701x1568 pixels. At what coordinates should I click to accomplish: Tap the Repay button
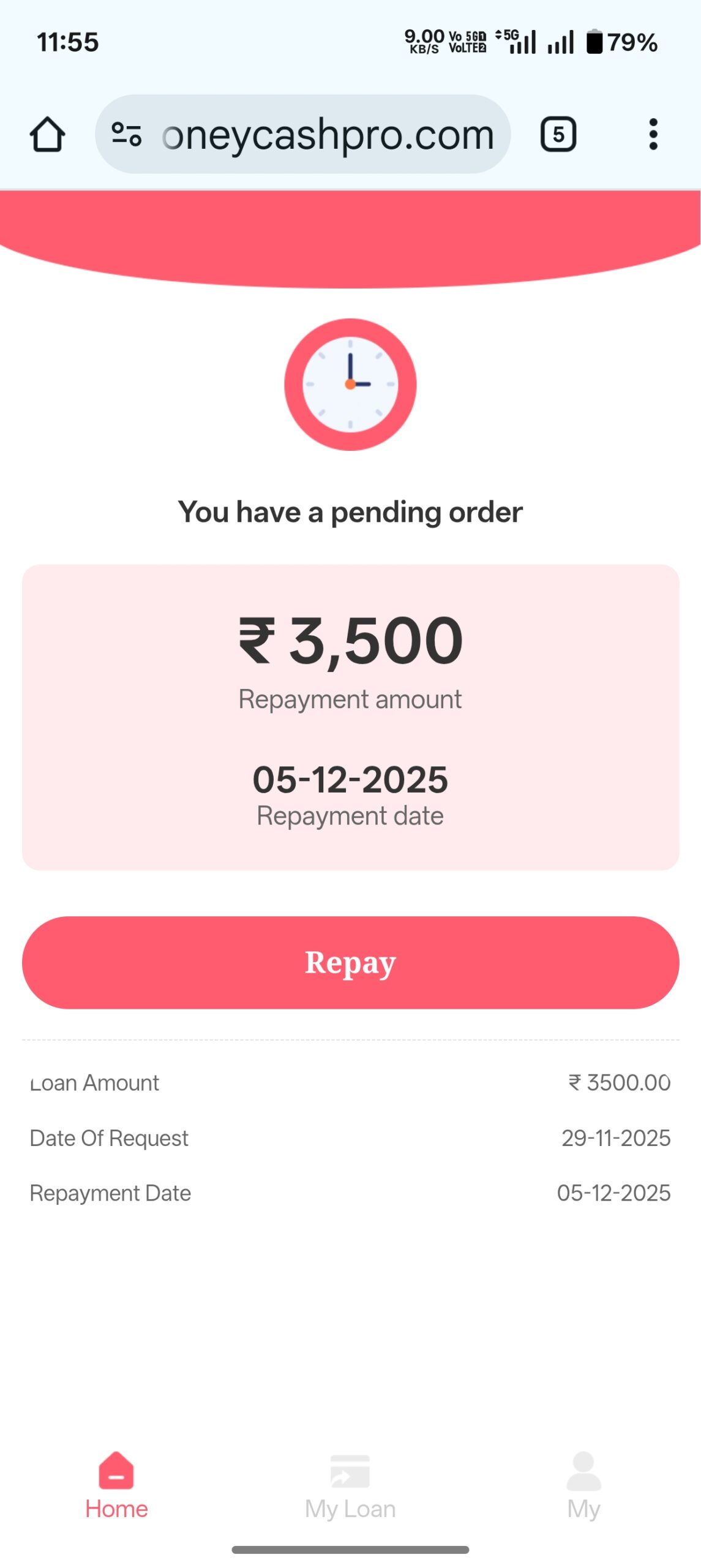click(350, 962)
